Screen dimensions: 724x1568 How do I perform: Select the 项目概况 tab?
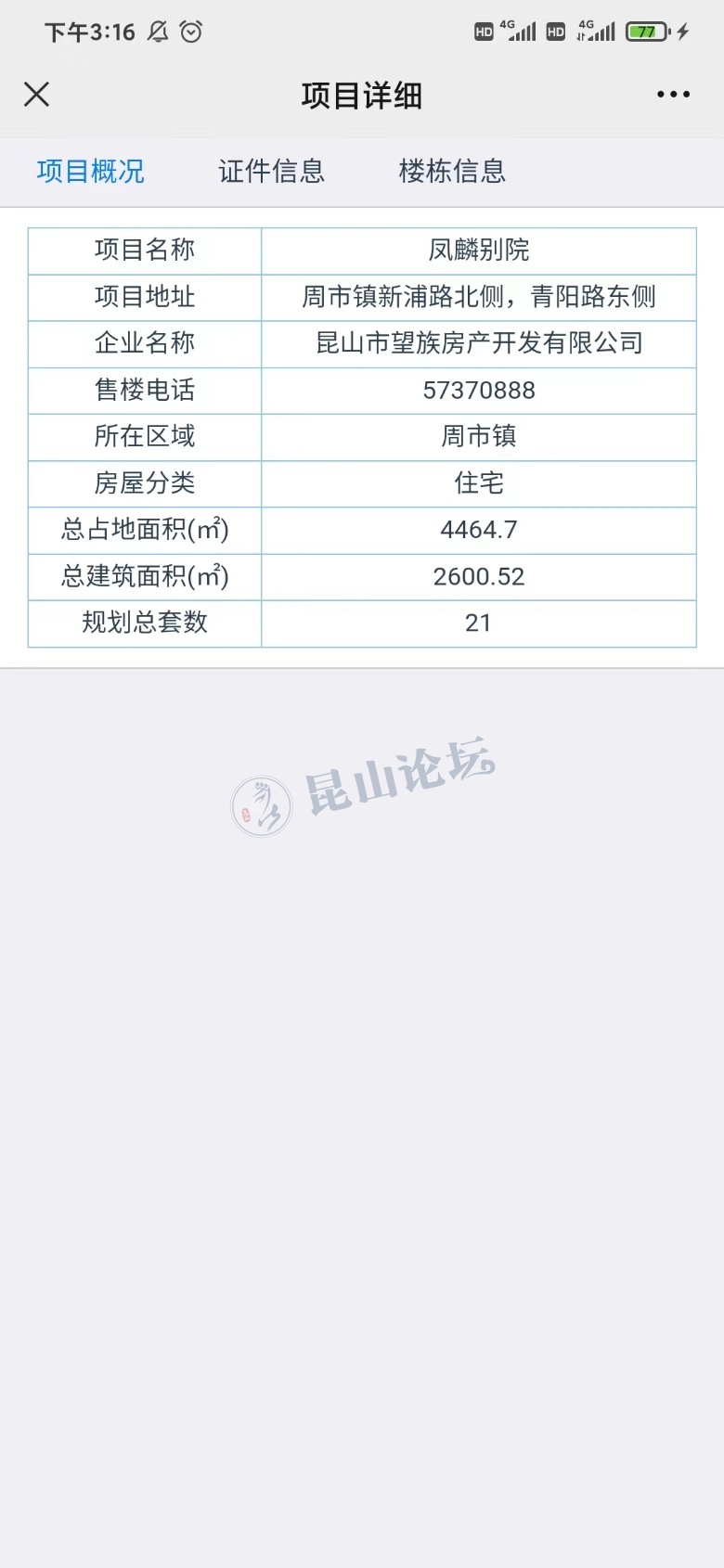coord(91,171)
